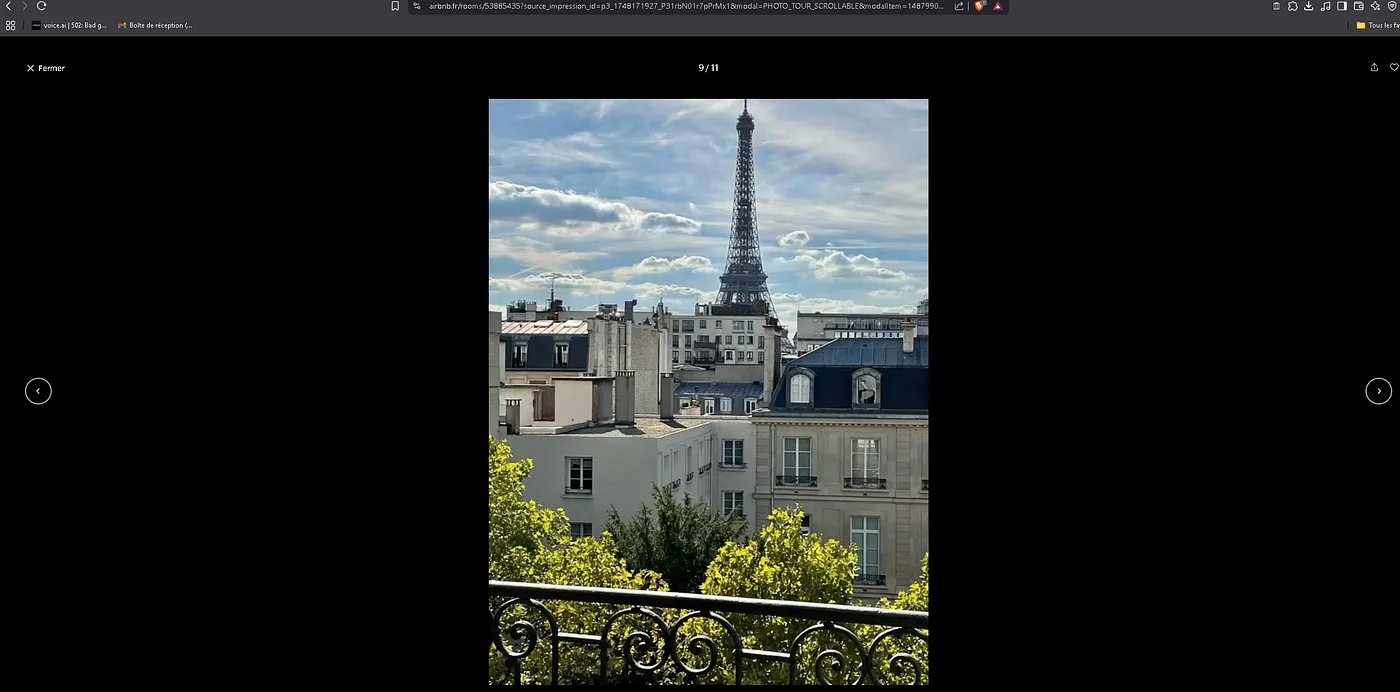The width and height of the screenshot is (1400, 692).
Task: Bookmark this page in the browser
Action: [x=395, y=6]
